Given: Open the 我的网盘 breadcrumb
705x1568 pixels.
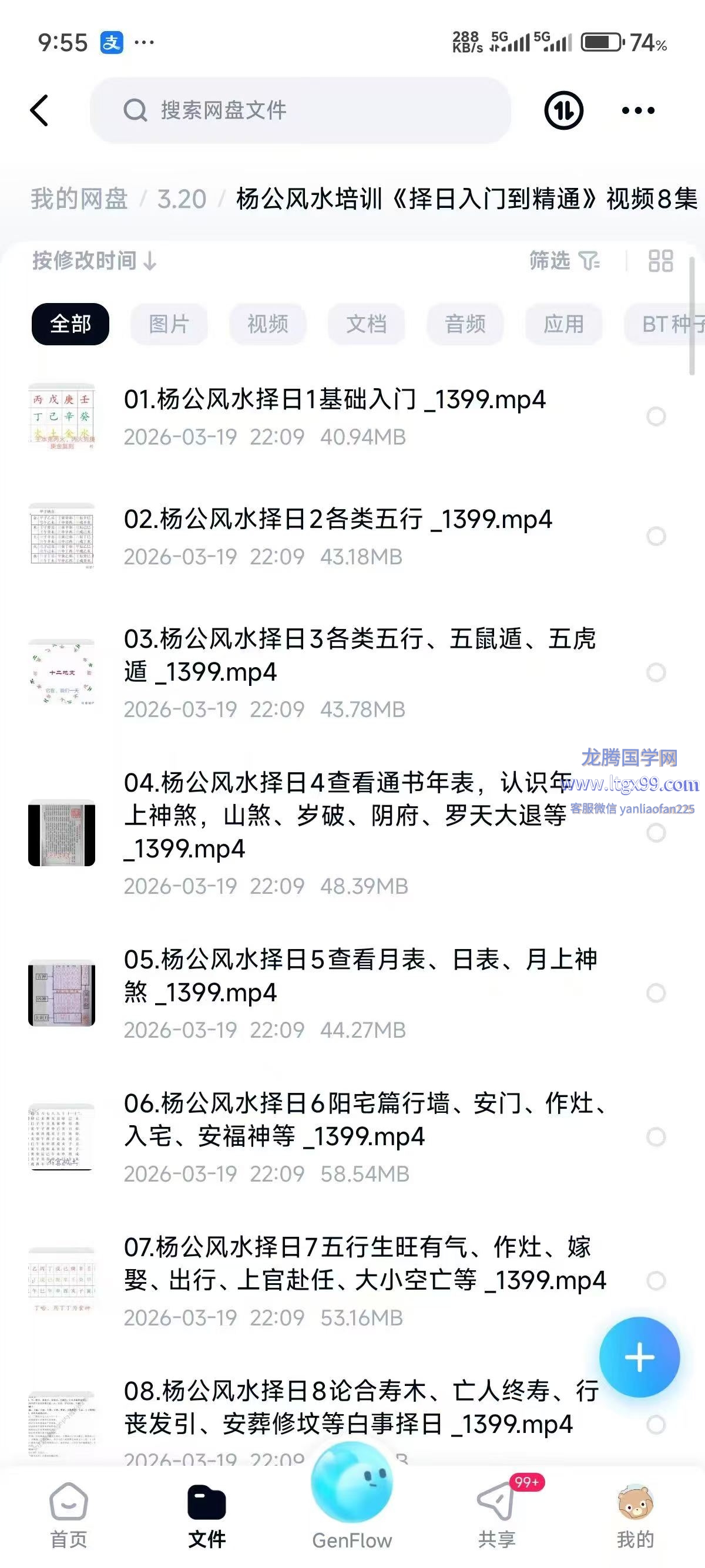Looking at the screenshot, I should coord(79,199).
